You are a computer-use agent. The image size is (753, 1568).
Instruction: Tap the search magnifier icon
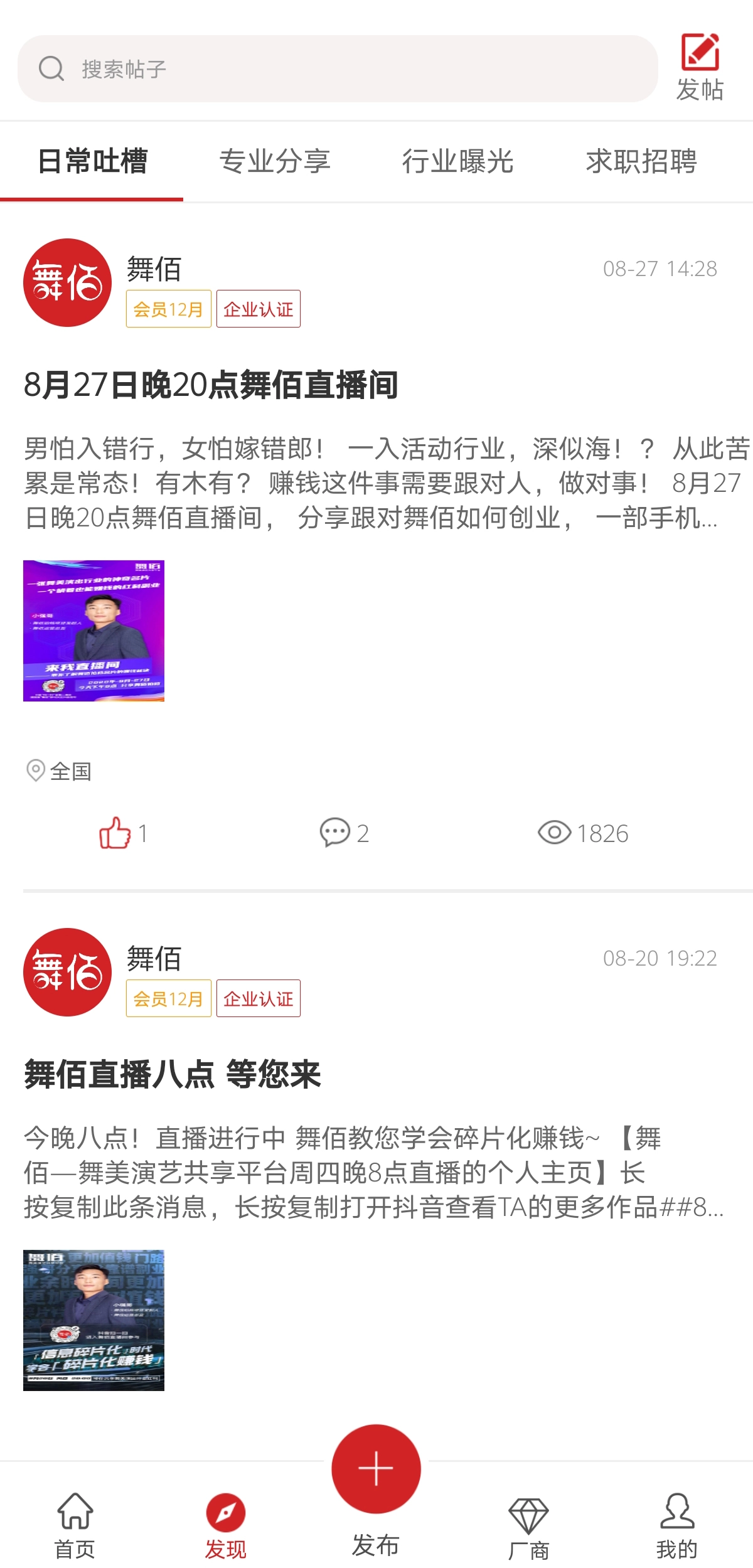coord(53,68)
